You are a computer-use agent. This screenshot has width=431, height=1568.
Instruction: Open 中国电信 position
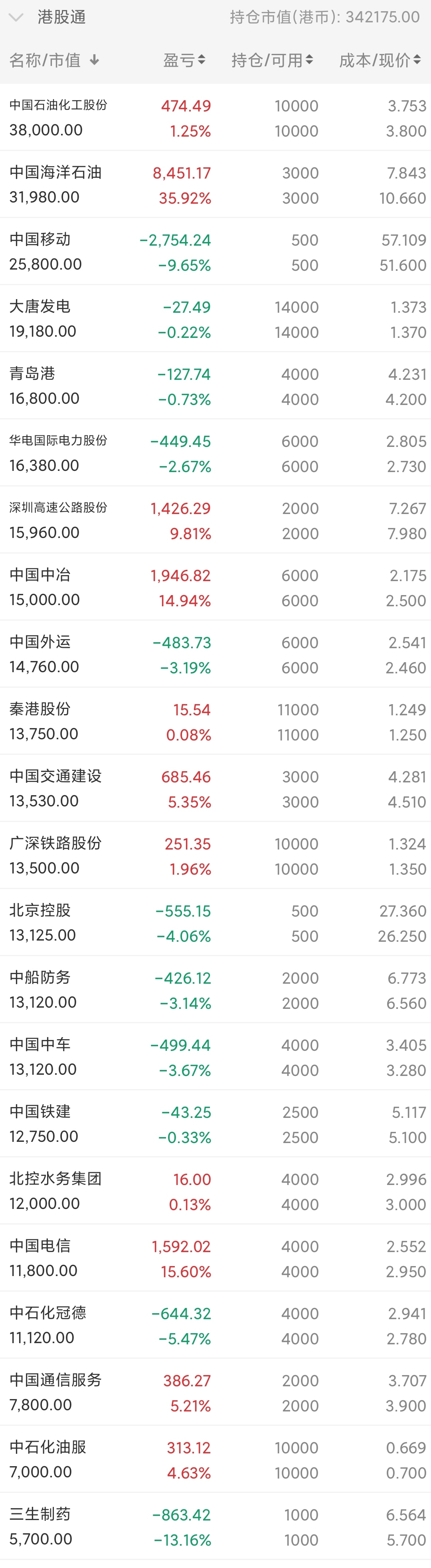pos(215,1258)
